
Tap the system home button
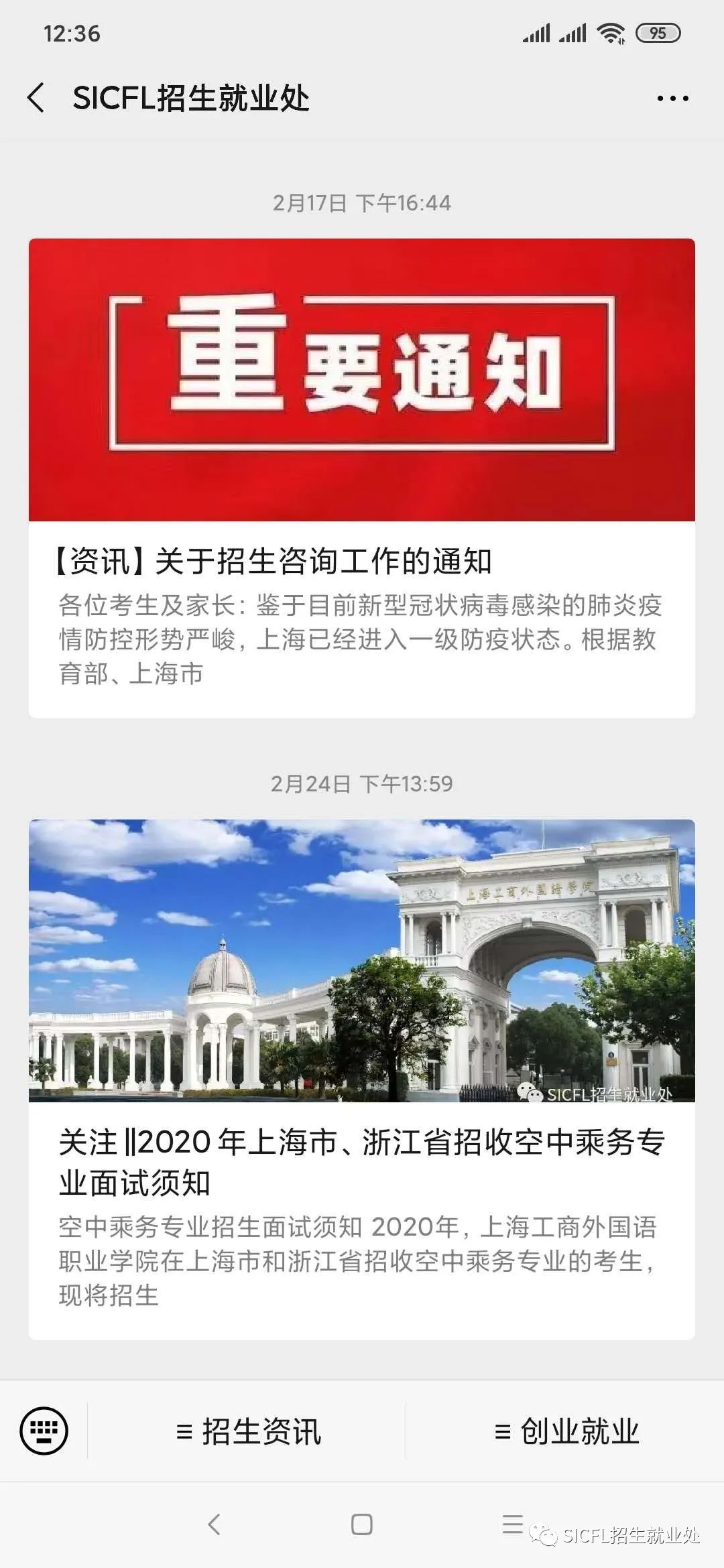coord(361,1524)
